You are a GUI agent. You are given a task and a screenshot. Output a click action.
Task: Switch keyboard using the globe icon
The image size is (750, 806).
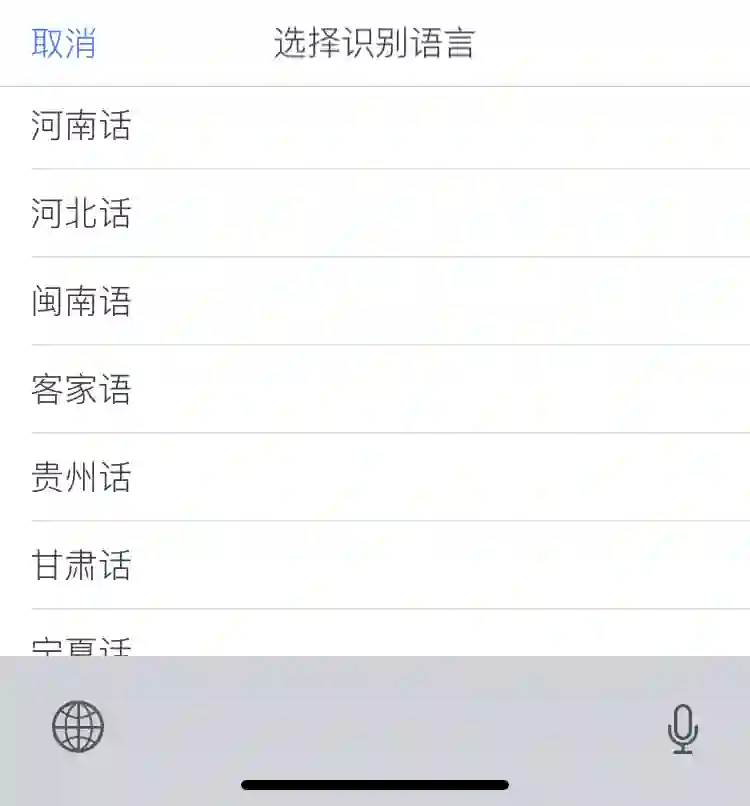(78, 727)
